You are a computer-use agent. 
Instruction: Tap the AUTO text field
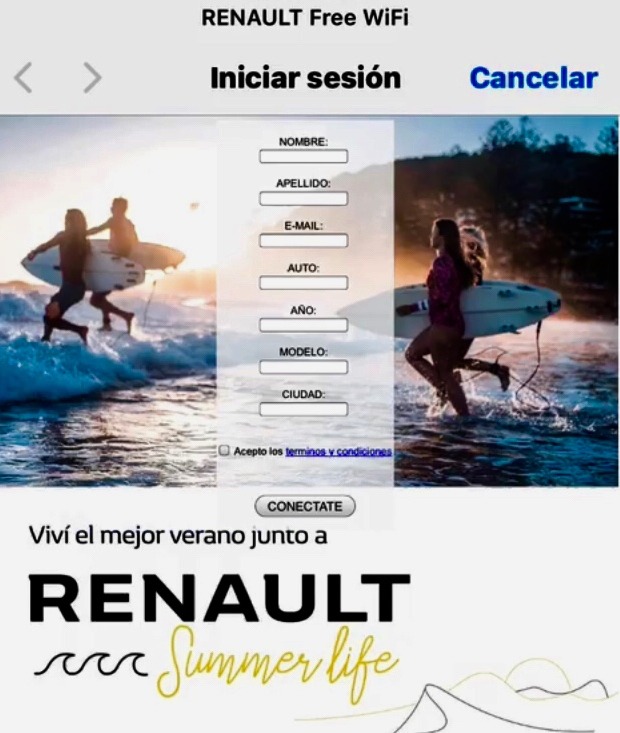pyautogui.click(x=303, y=283)
